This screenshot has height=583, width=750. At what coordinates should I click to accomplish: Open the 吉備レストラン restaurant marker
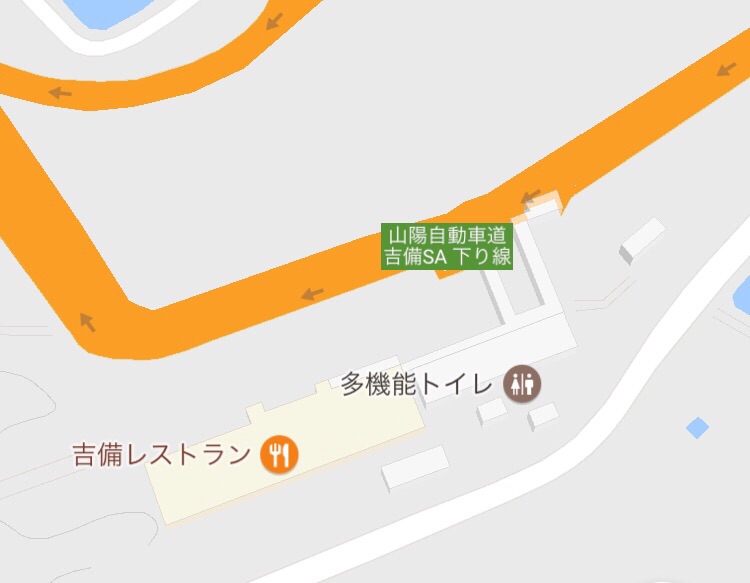tap(279, 455)
